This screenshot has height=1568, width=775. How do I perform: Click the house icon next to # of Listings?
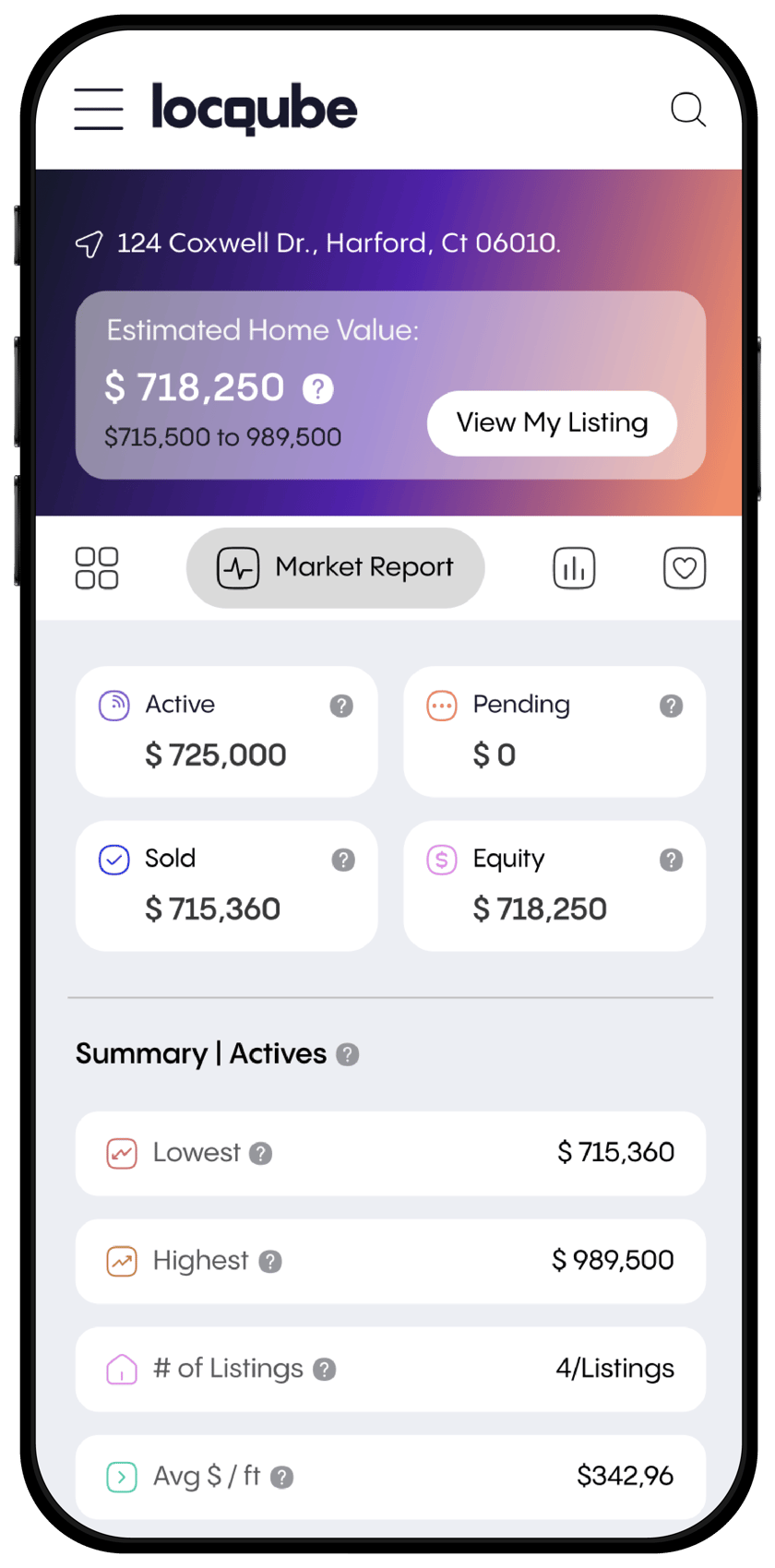tap(121, 1370)
